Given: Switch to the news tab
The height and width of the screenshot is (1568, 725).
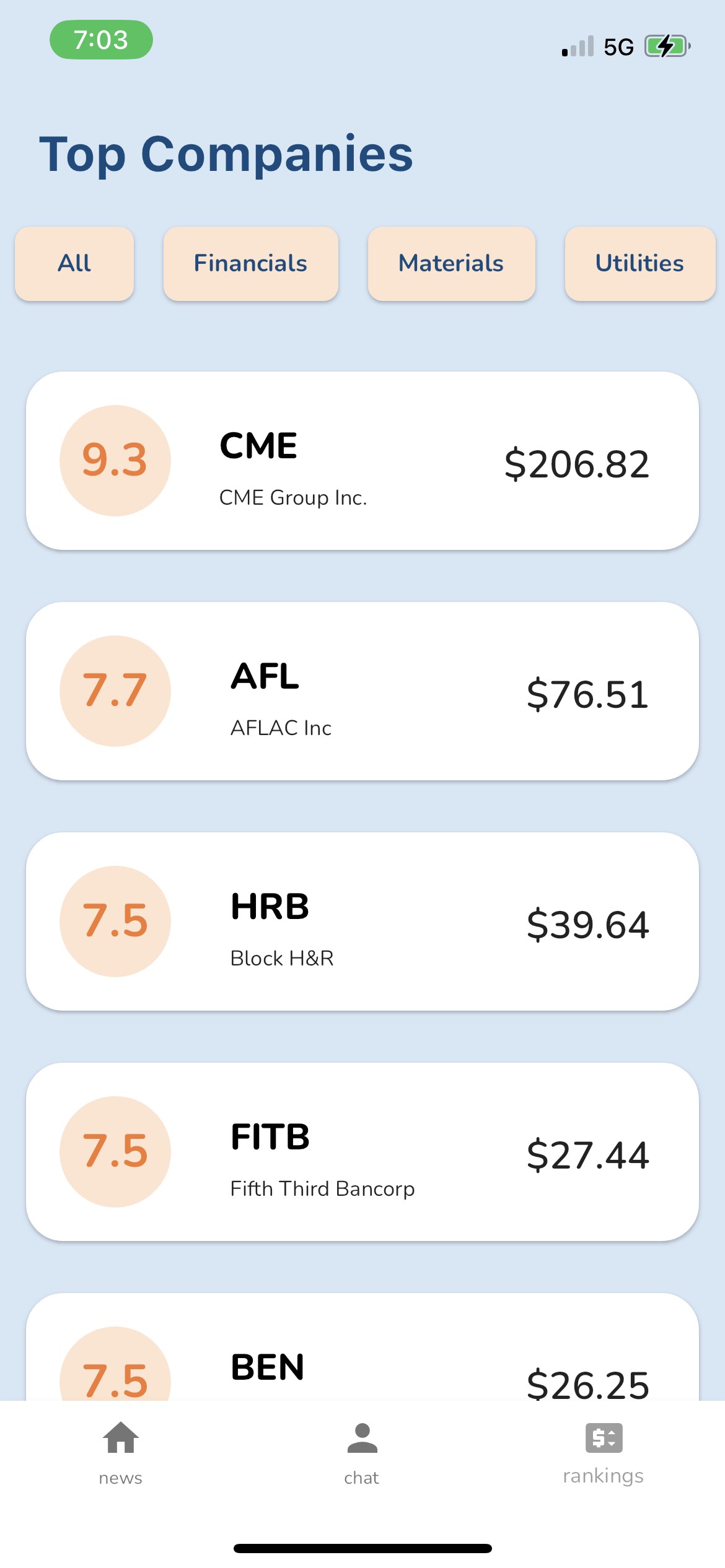Looking at the screenshot, I should [121, 1452].
